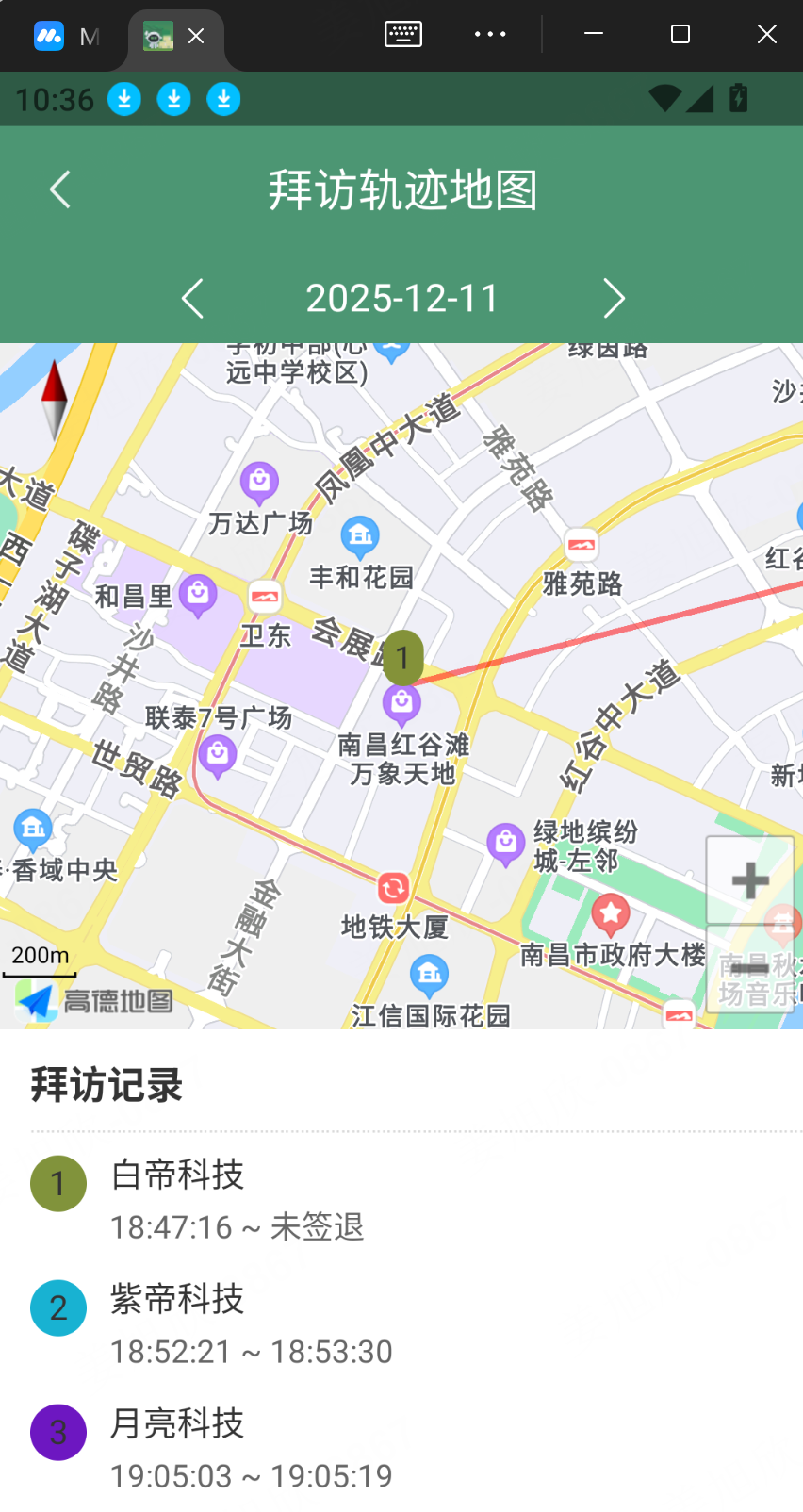The image size is (803, 1512).
Task: Close the current window tab
Action: 196,36
